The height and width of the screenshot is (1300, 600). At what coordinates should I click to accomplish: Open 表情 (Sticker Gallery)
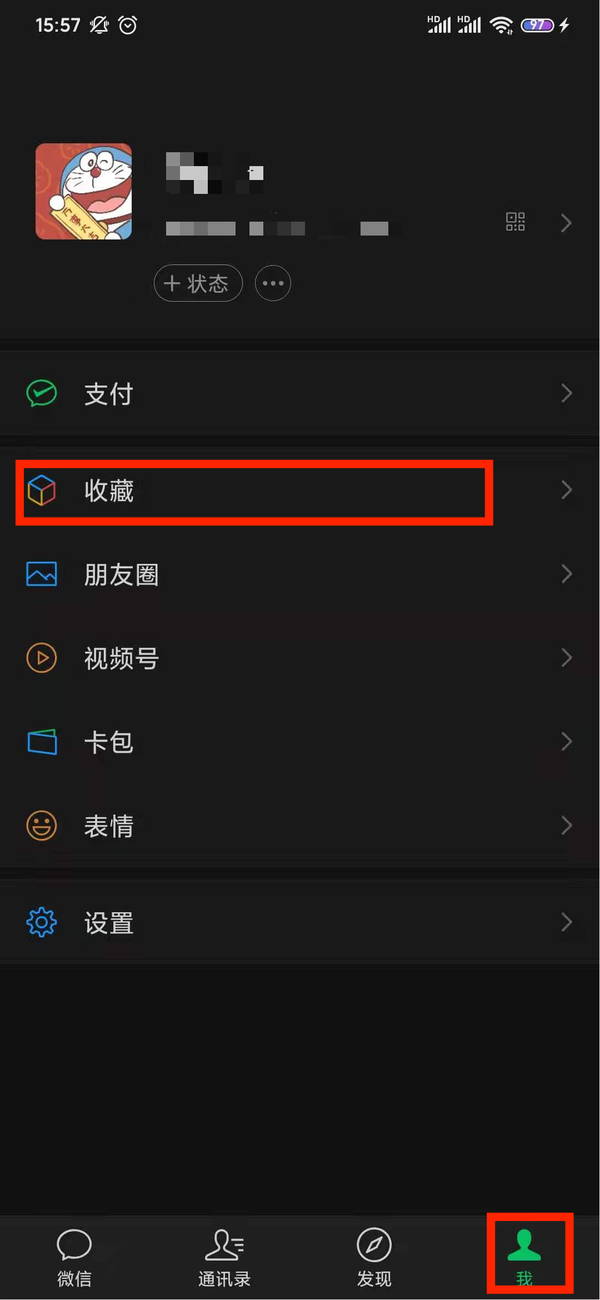click(x=300, y=826)
